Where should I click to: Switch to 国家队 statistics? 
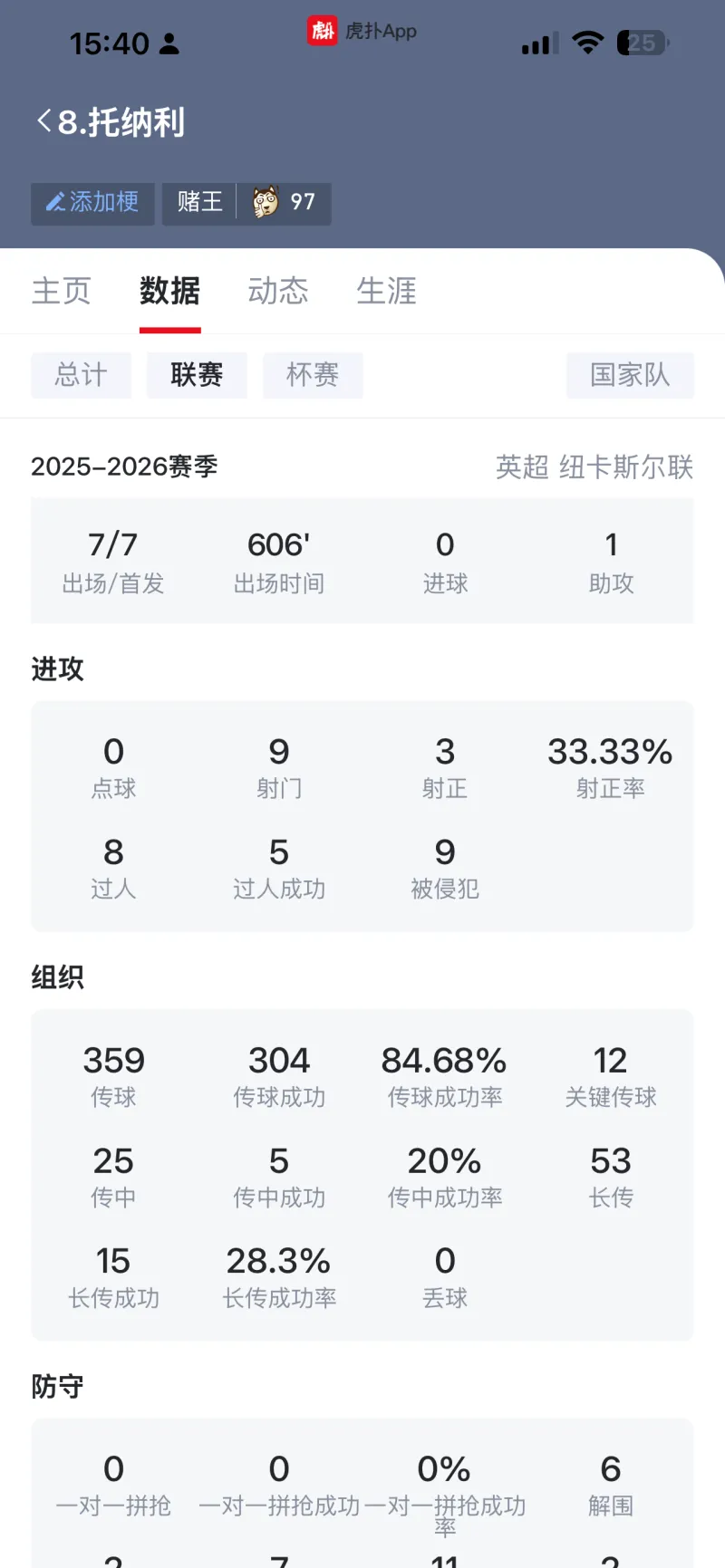(630, 375)
